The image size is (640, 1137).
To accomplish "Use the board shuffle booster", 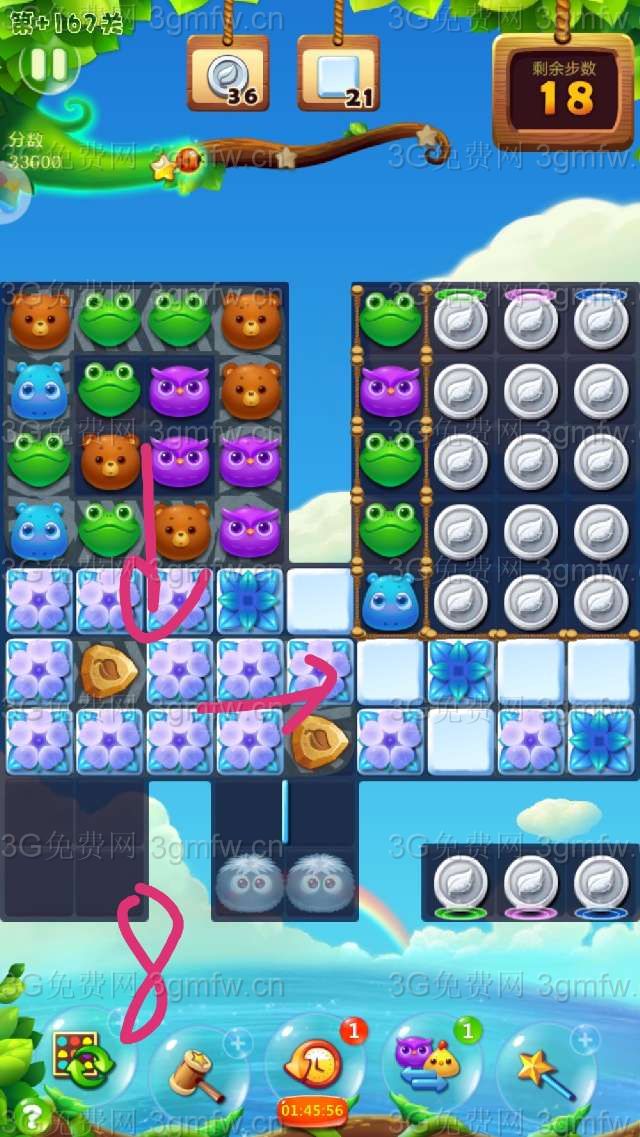I will click(x=81, y=1060).
